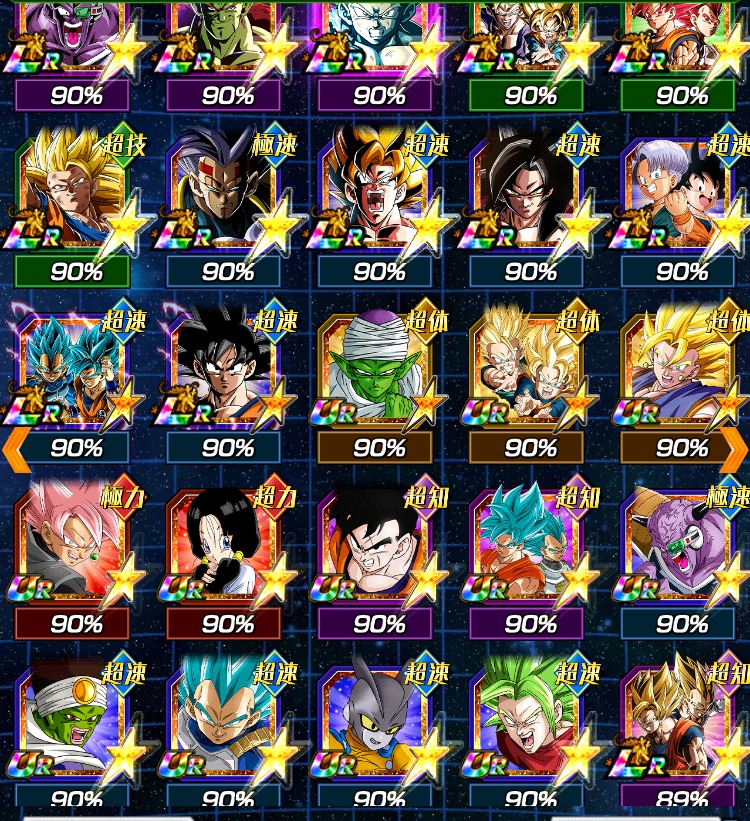Go to the next page with right arrow
This screenshot has width=750, height=821.
[x=734, y=450]
